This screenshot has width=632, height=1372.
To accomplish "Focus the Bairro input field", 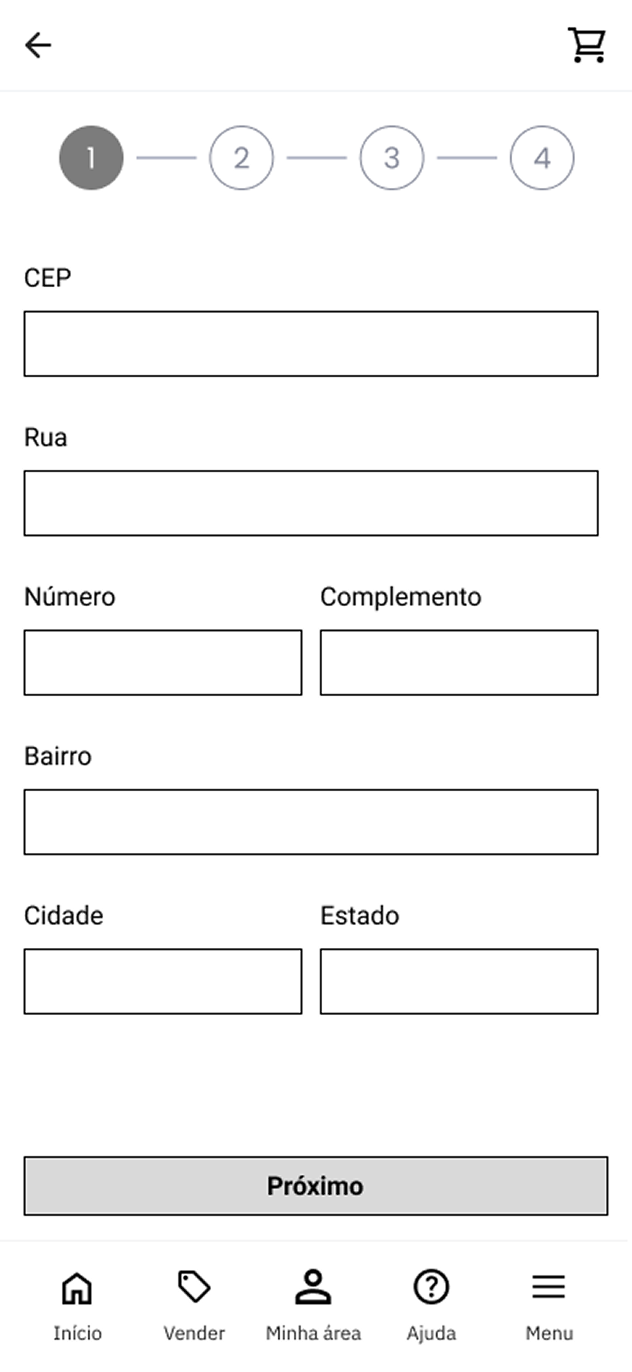I will coord(311,822).
